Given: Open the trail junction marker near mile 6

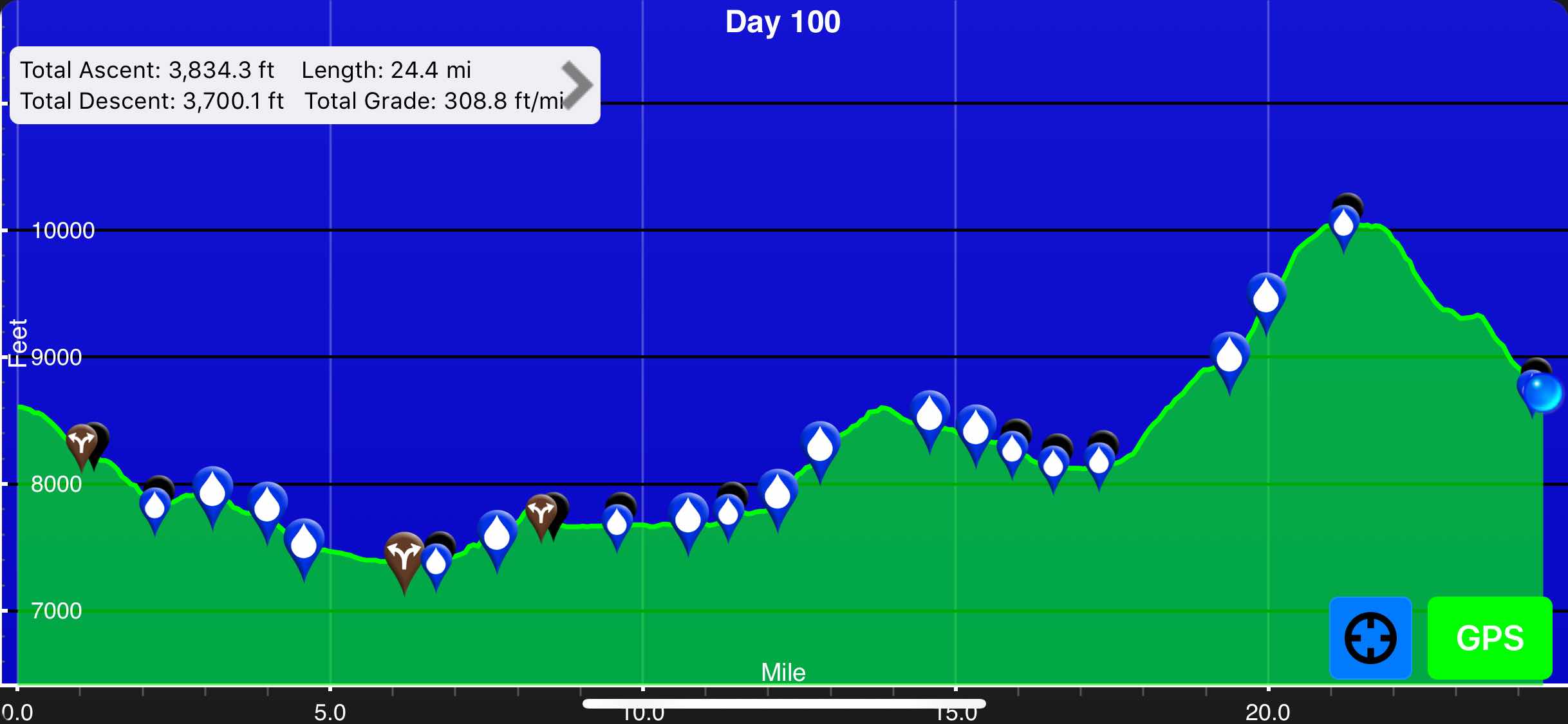Looking at the screenshot, I should 404,555.
